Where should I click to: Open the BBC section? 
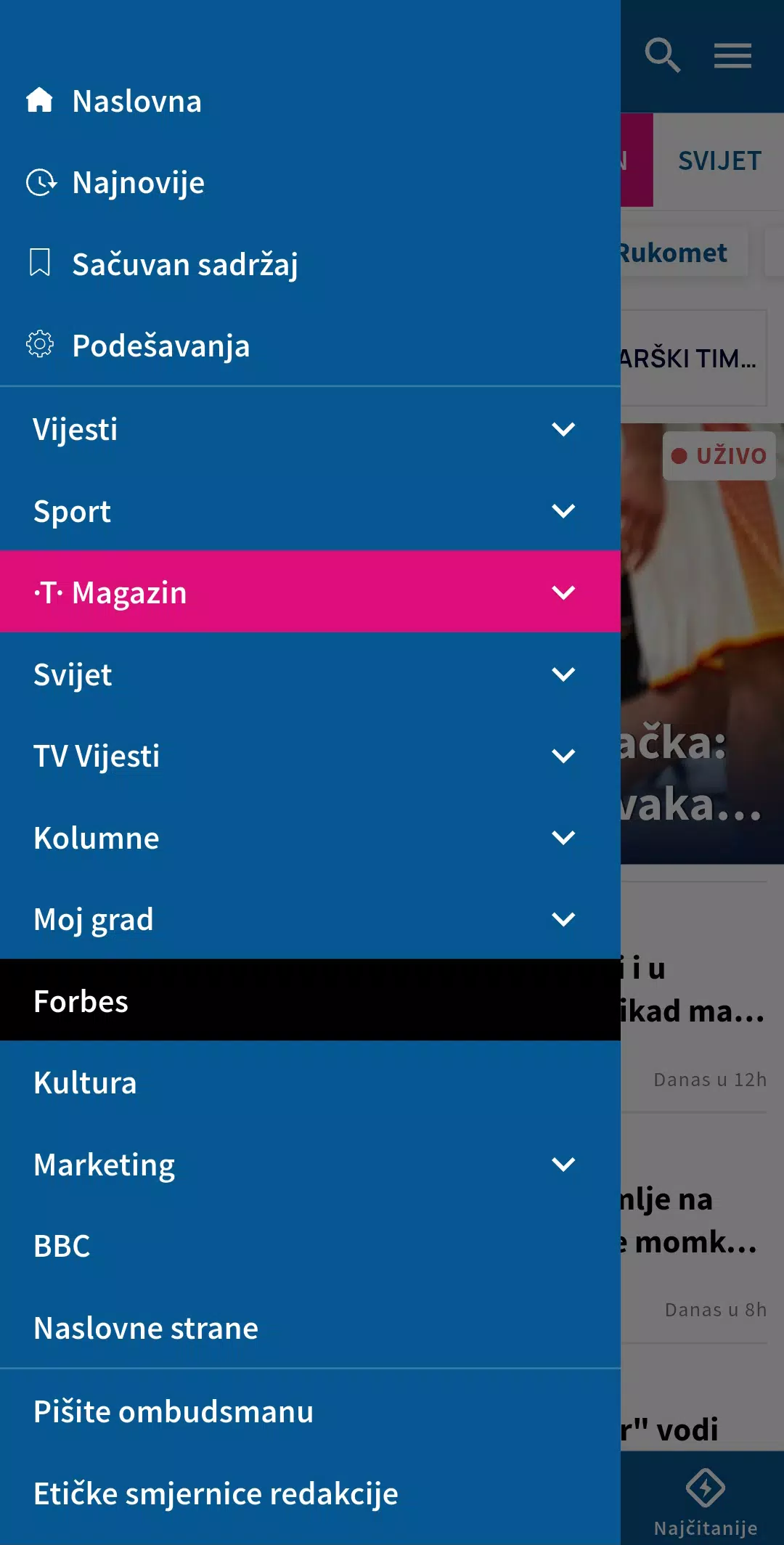tap(61, 1245)
